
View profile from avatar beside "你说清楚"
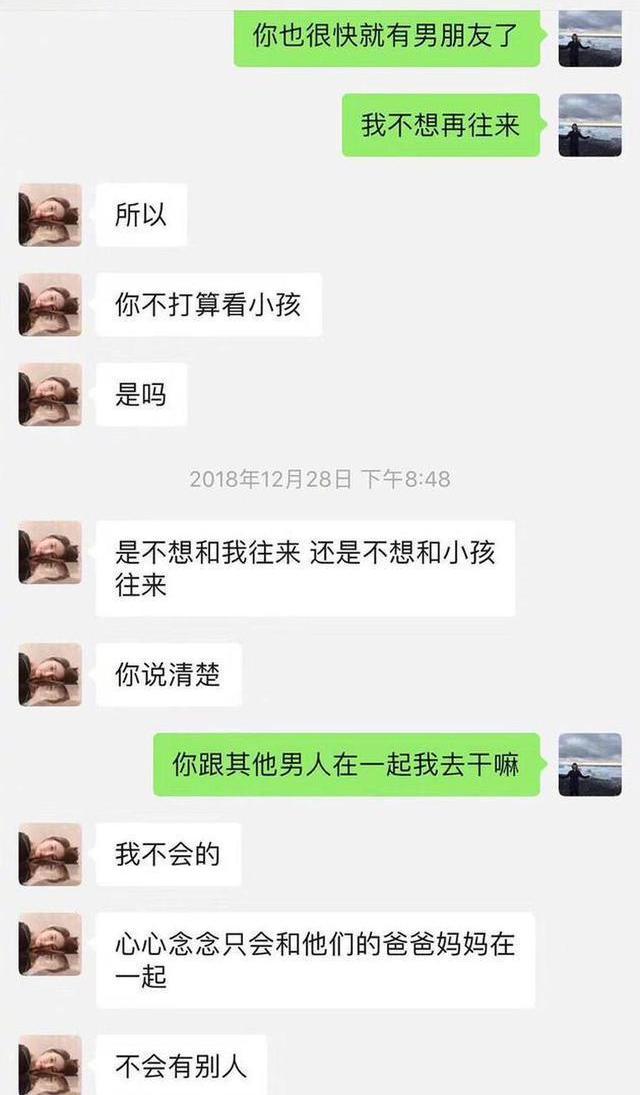point(50,675)
